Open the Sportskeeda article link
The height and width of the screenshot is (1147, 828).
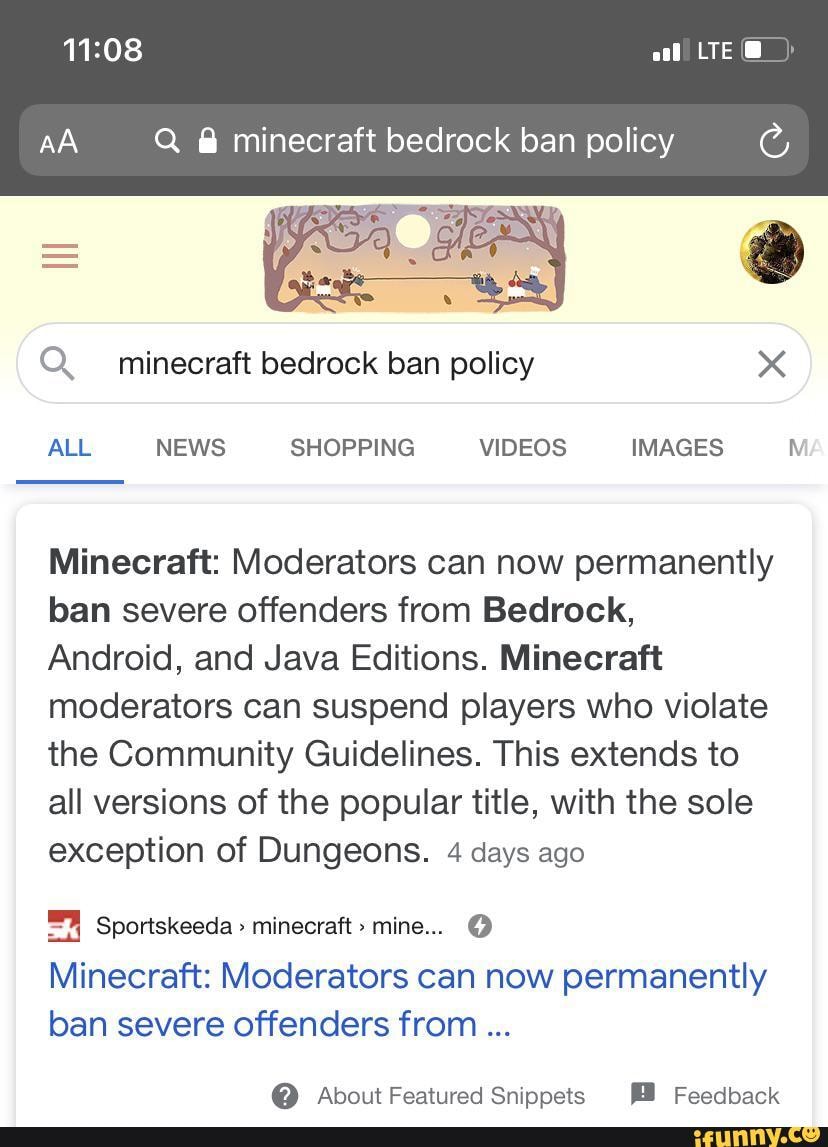point(406,999)
